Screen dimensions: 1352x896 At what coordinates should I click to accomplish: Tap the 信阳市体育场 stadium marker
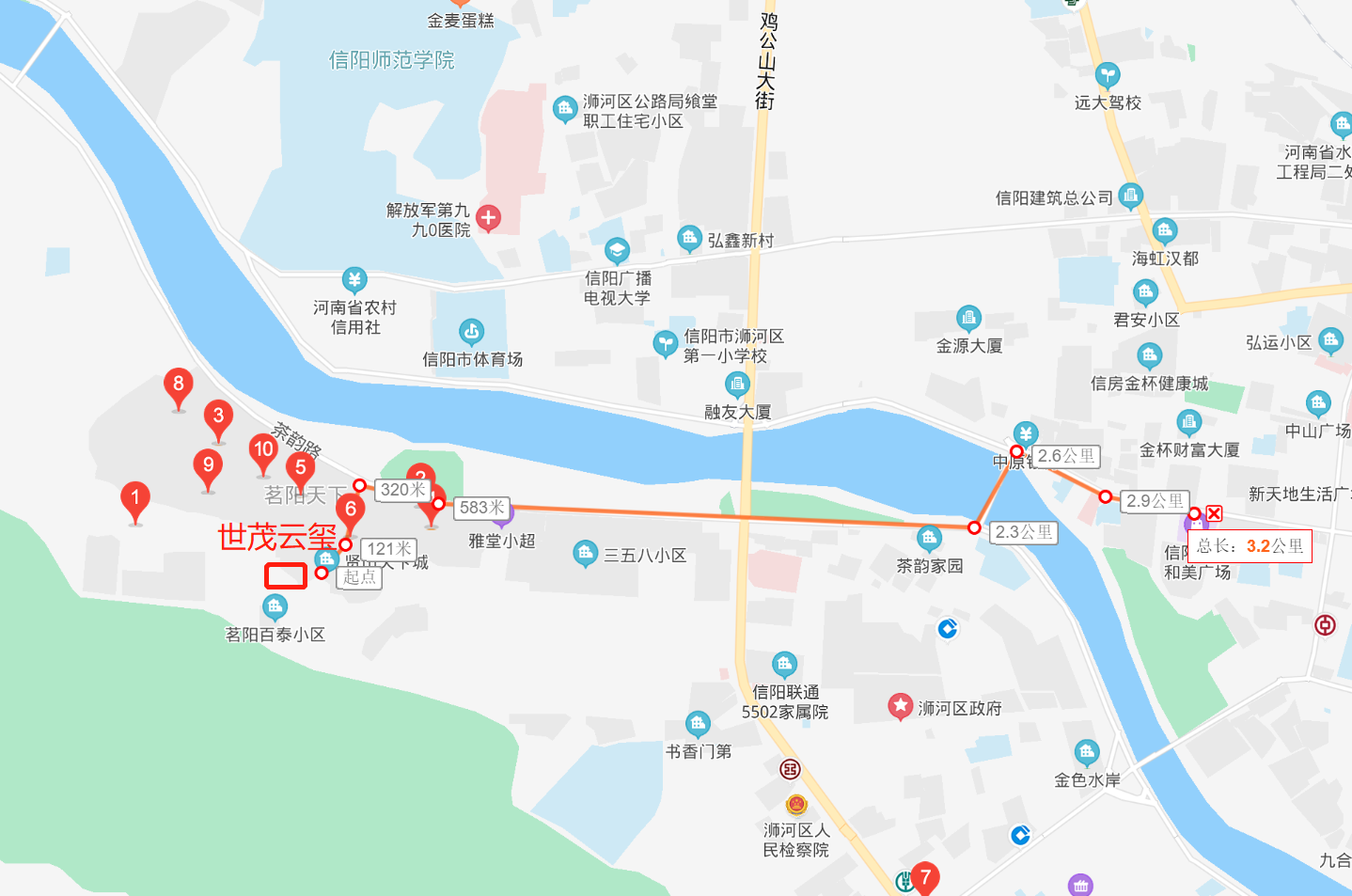471,332
